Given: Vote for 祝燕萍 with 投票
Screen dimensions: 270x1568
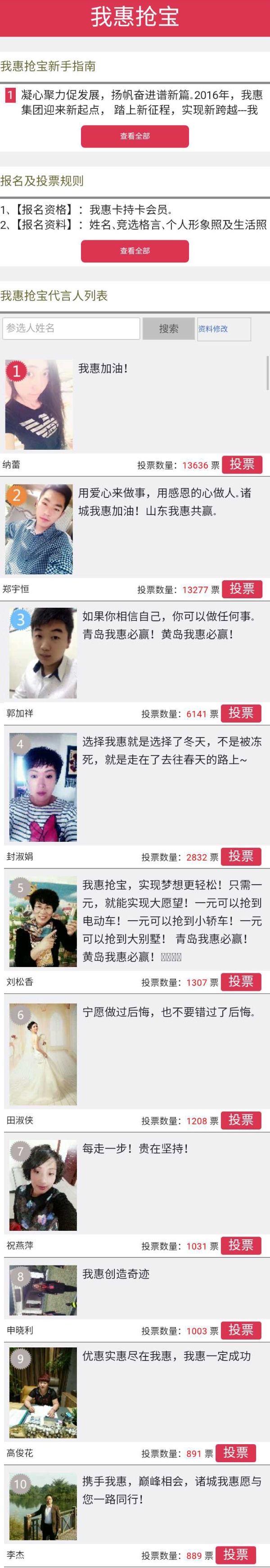Looking at the screenshot, I should point(240,1245).
